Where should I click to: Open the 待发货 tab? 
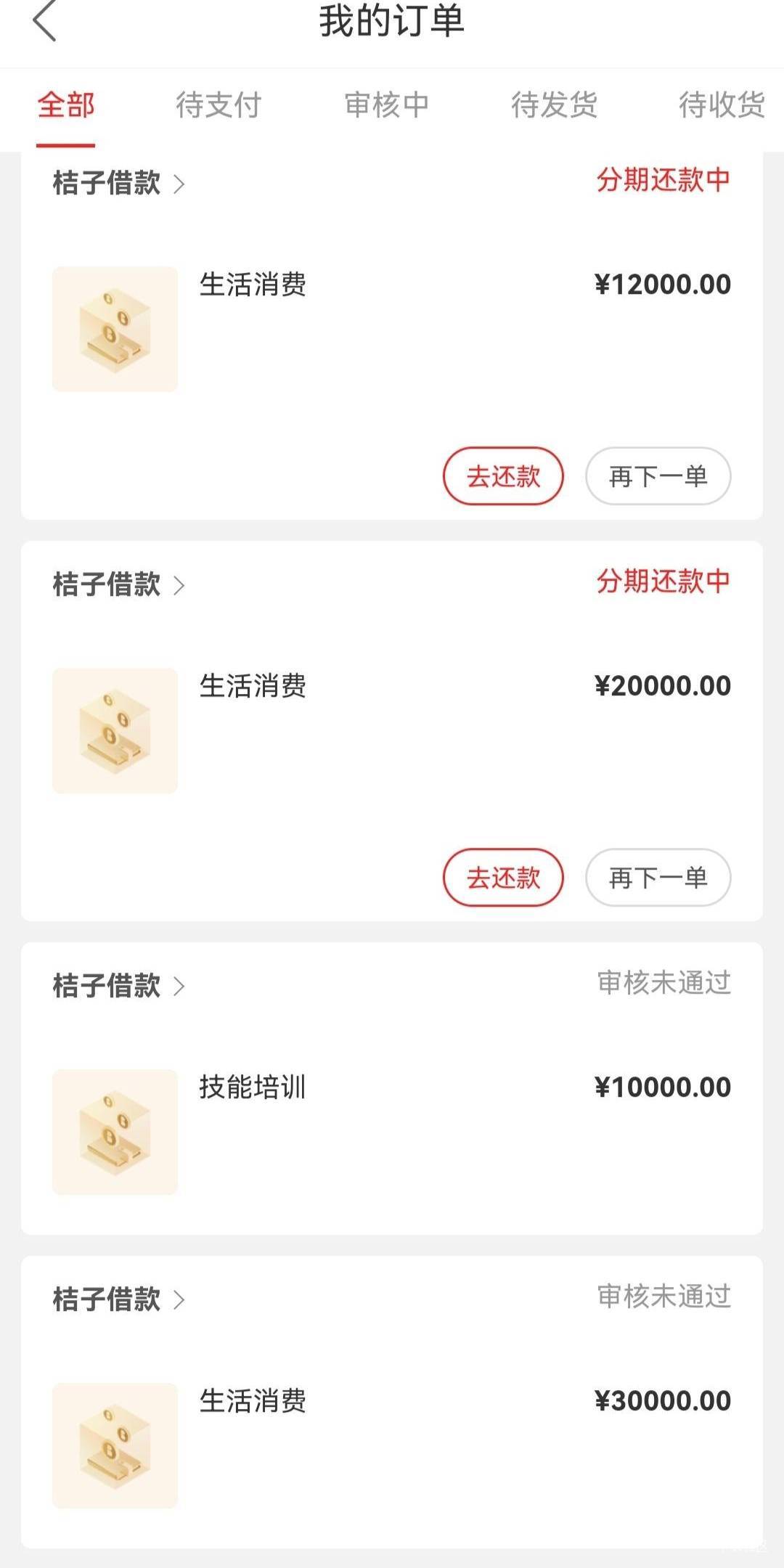554,105
